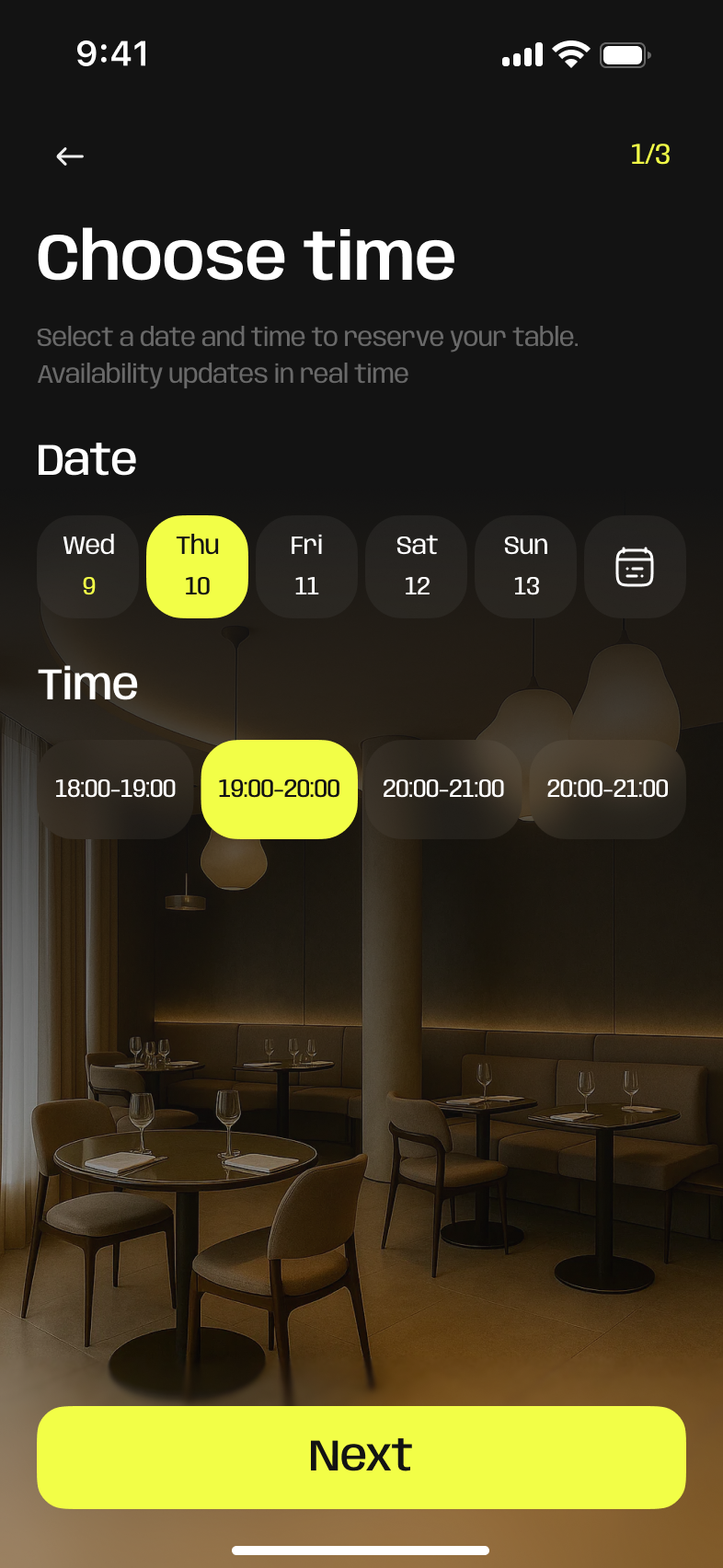Select the 18:00-19:00 time slot

click(x=114, y=789)
